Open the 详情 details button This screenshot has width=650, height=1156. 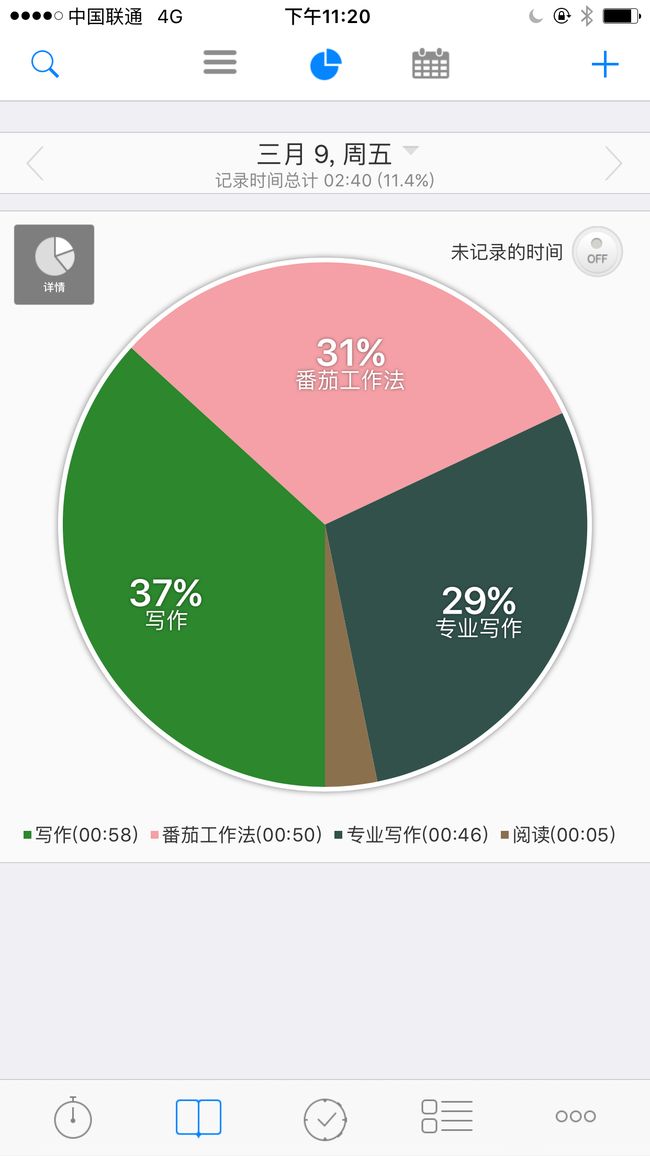[x=54, y=264]
